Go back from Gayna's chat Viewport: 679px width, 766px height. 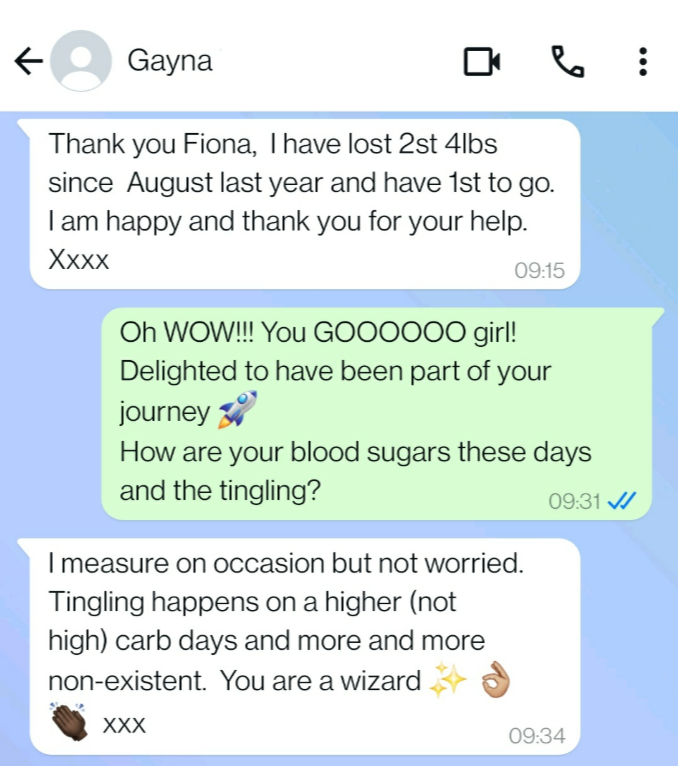coord(28,62)
